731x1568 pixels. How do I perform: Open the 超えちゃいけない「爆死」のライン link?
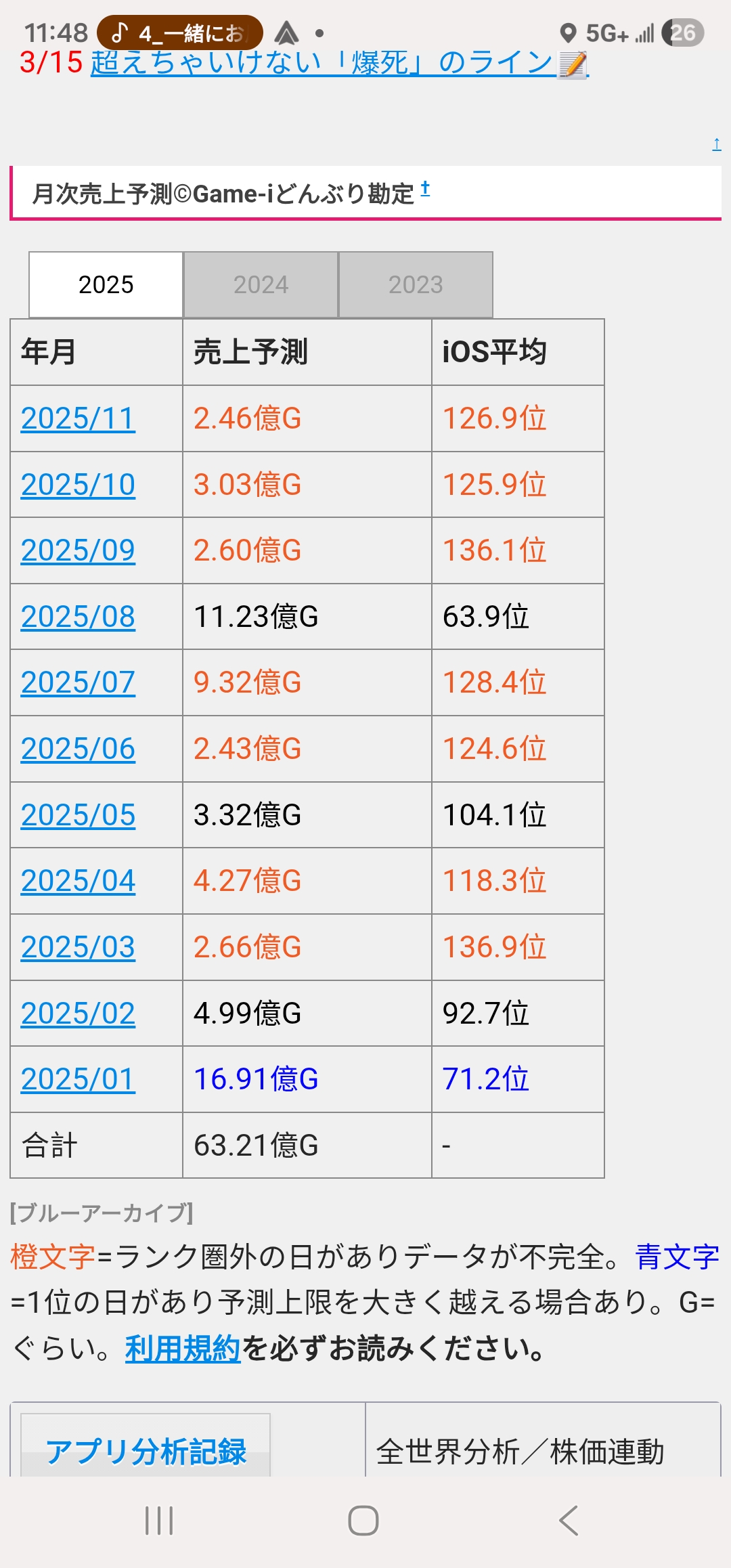(322, 63)
